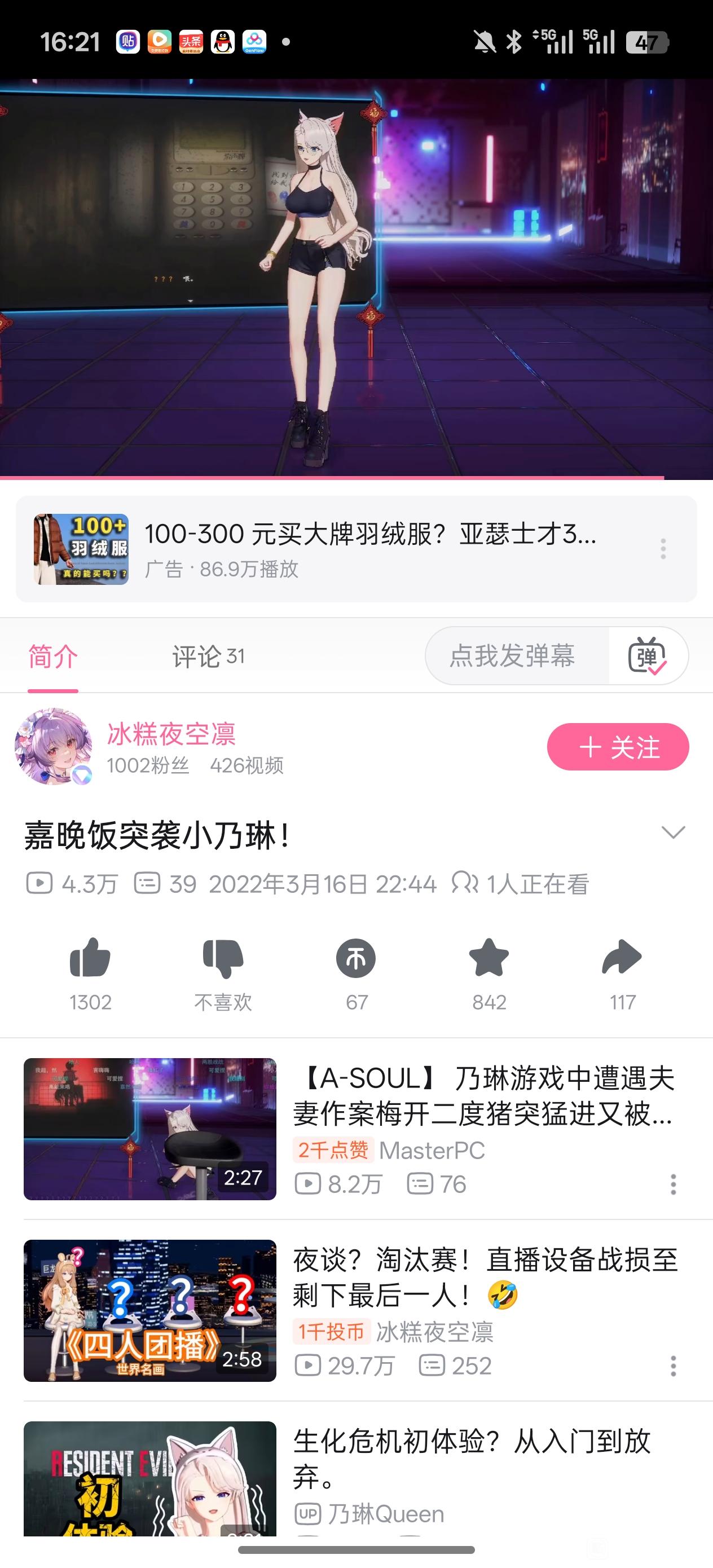Like this video
The width and height of the screenshot is (713, 1568).
pyautogui.click(x=90, y=958)
